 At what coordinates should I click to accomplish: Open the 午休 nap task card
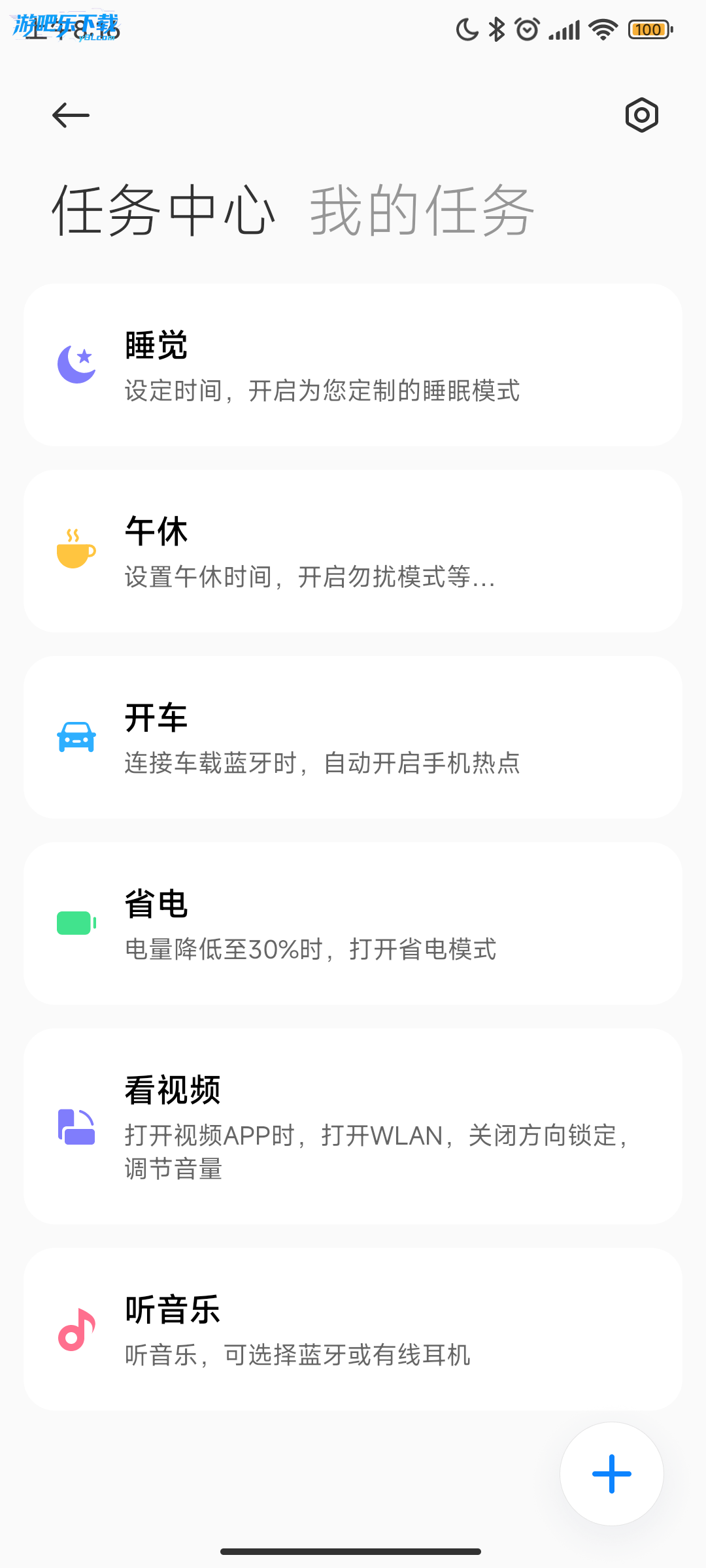tap(353, 551)
